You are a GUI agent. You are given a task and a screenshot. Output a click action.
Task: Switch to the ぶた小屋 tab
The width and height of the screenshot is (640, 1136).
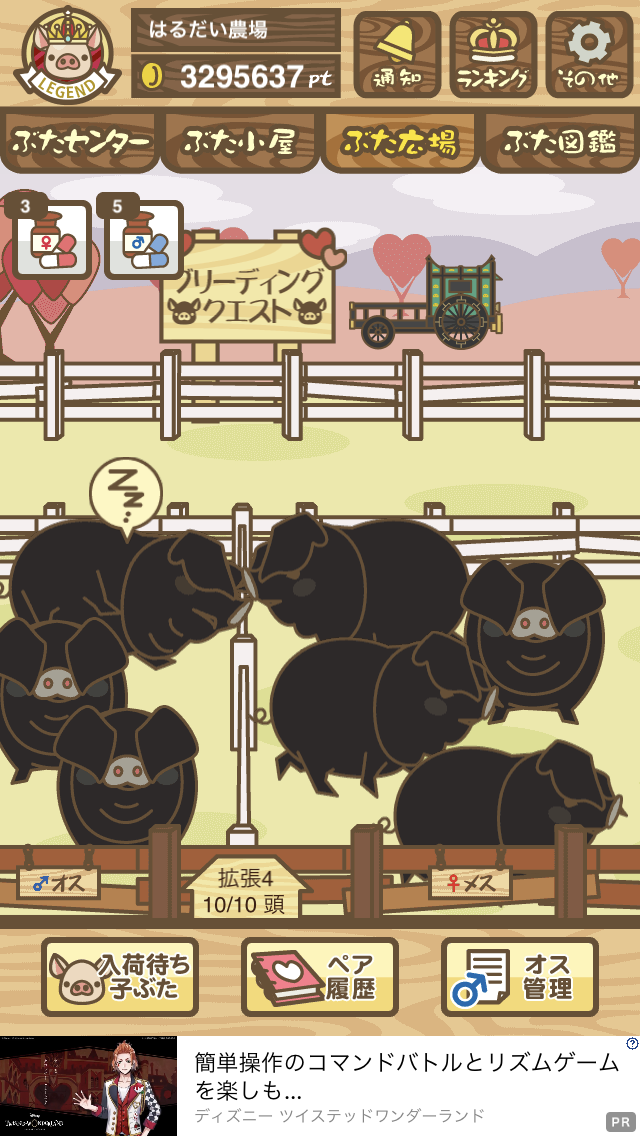click(239, 142)
